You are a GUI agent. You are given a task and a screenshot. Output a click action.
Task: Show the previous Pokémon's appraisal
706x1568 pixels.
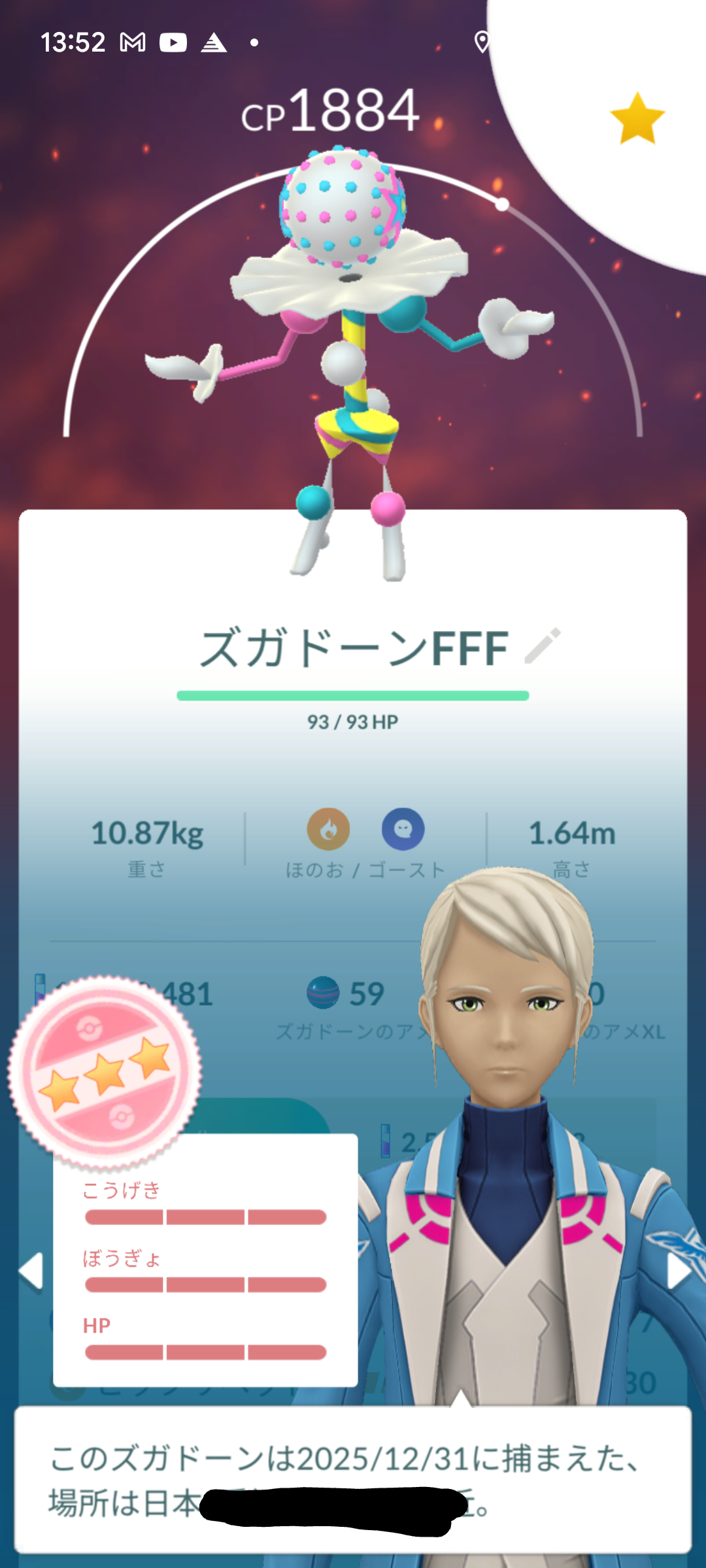coord(31,1271)
